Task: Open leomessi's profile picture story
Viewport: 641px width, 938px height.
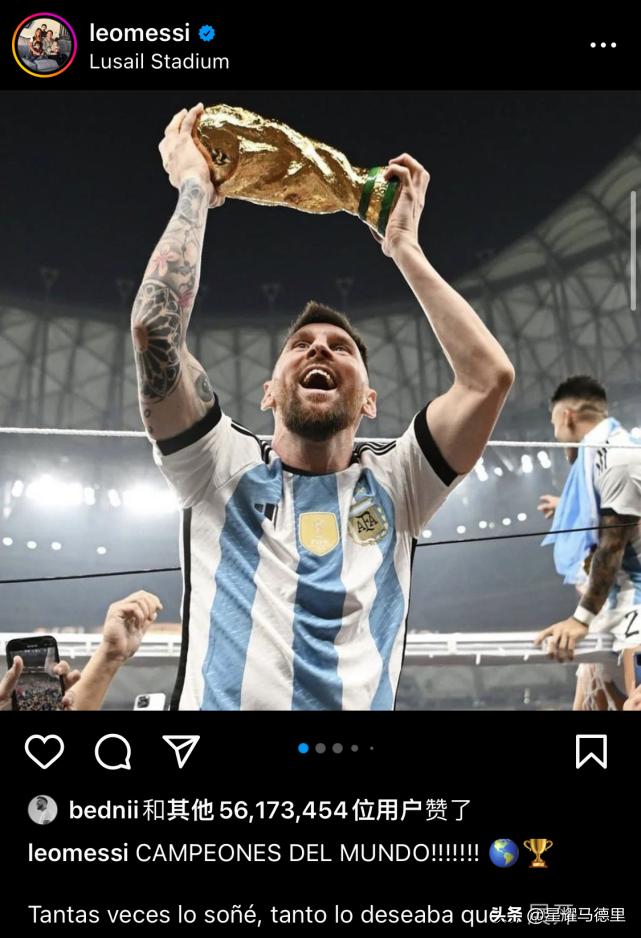Action: tap(44, 45)
